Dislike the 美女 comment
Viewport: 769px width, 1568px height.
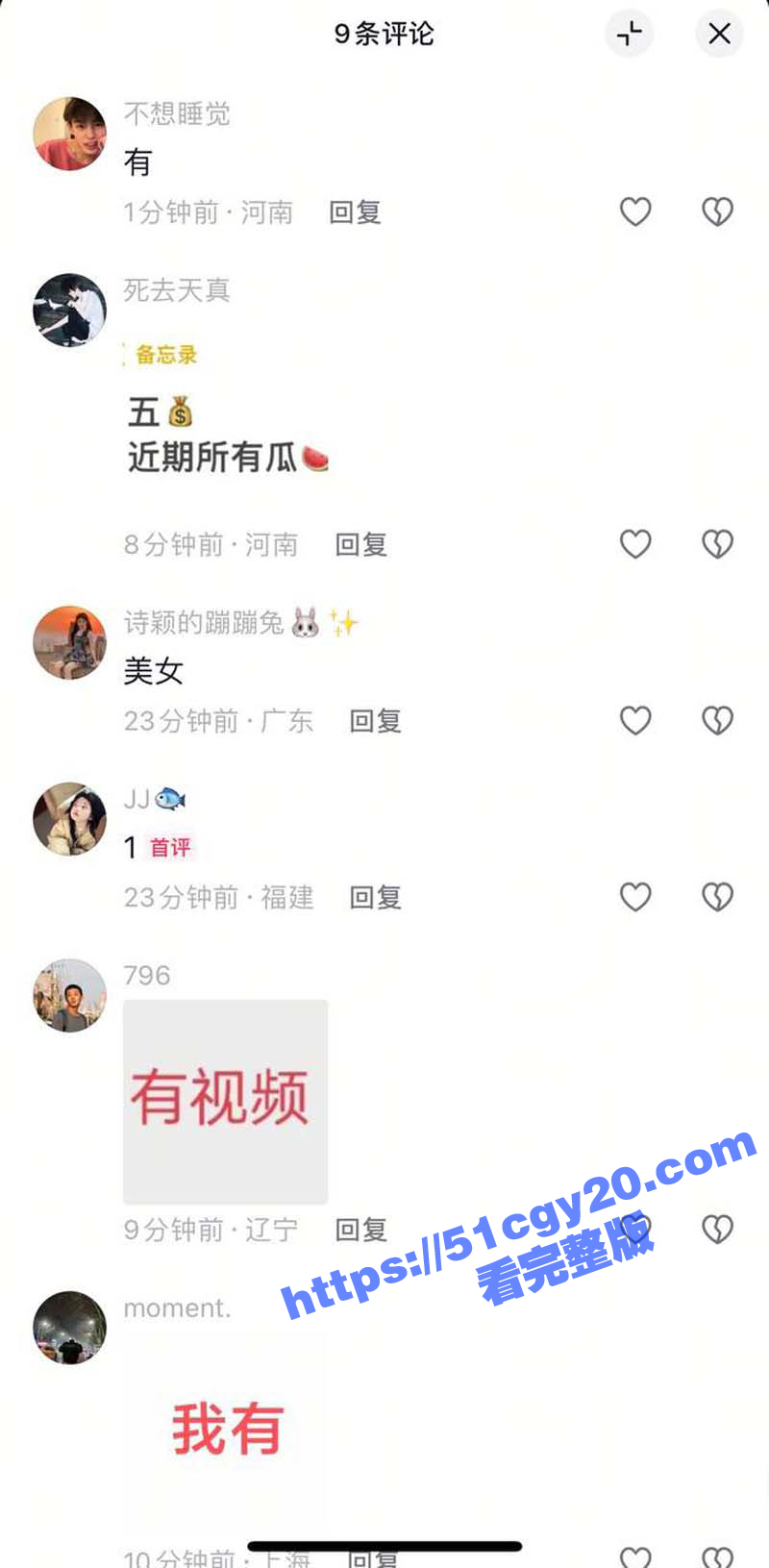pos(717,720)
